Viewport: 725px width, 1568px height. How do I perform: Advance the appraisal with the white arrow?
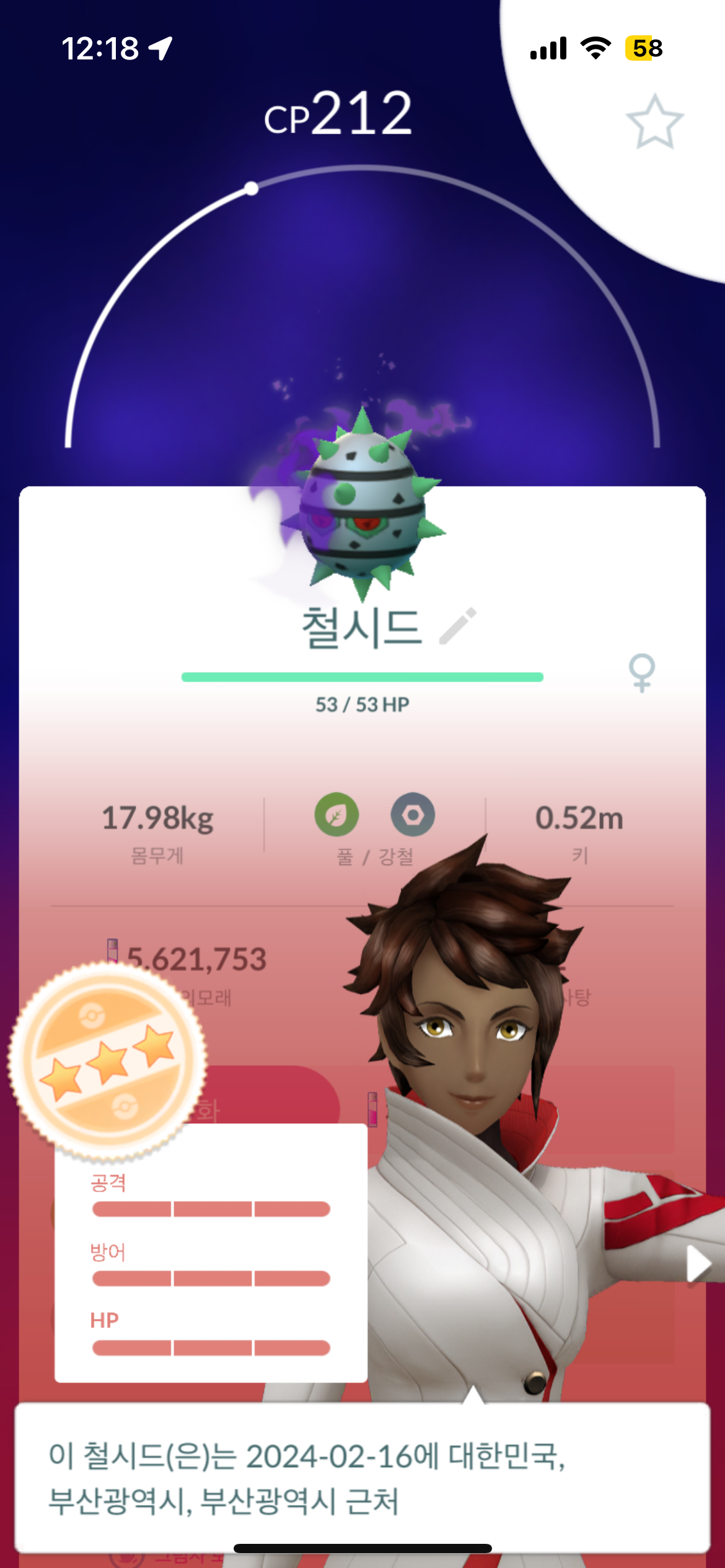pos(698,1263)
